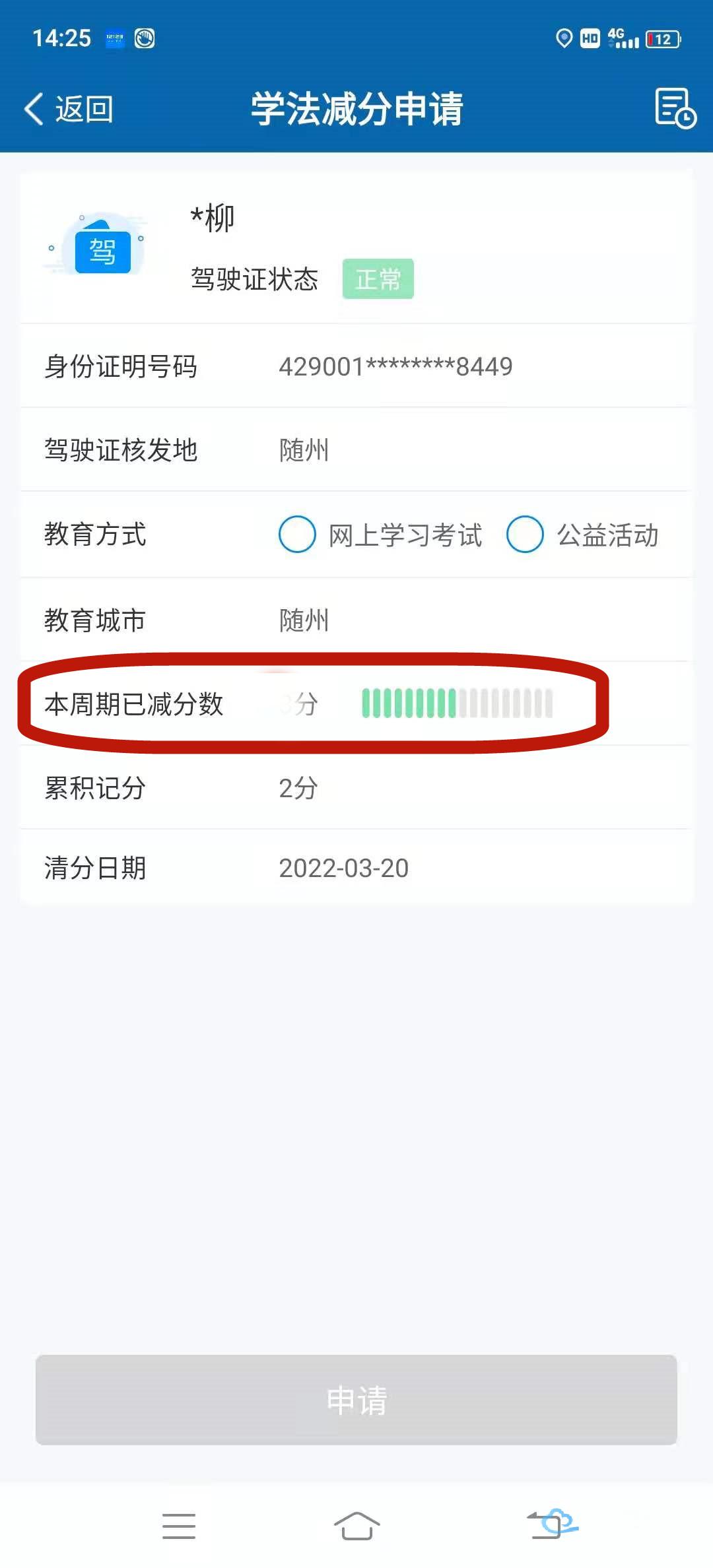The image size is (713, 1568).
Task: Go back with the 返回 button
Action: 69,109
